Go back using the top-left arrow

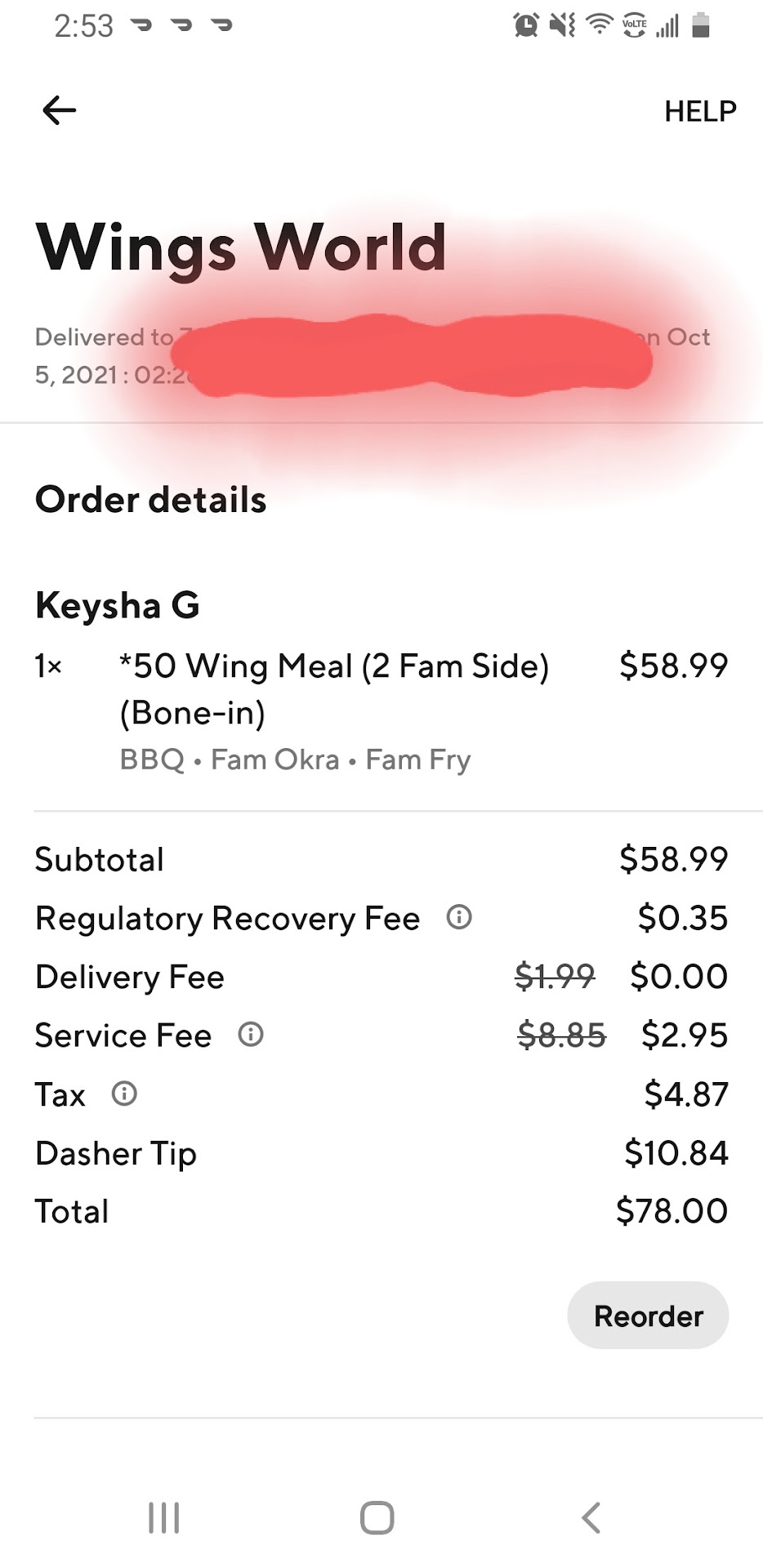click(x=60, y=110)
